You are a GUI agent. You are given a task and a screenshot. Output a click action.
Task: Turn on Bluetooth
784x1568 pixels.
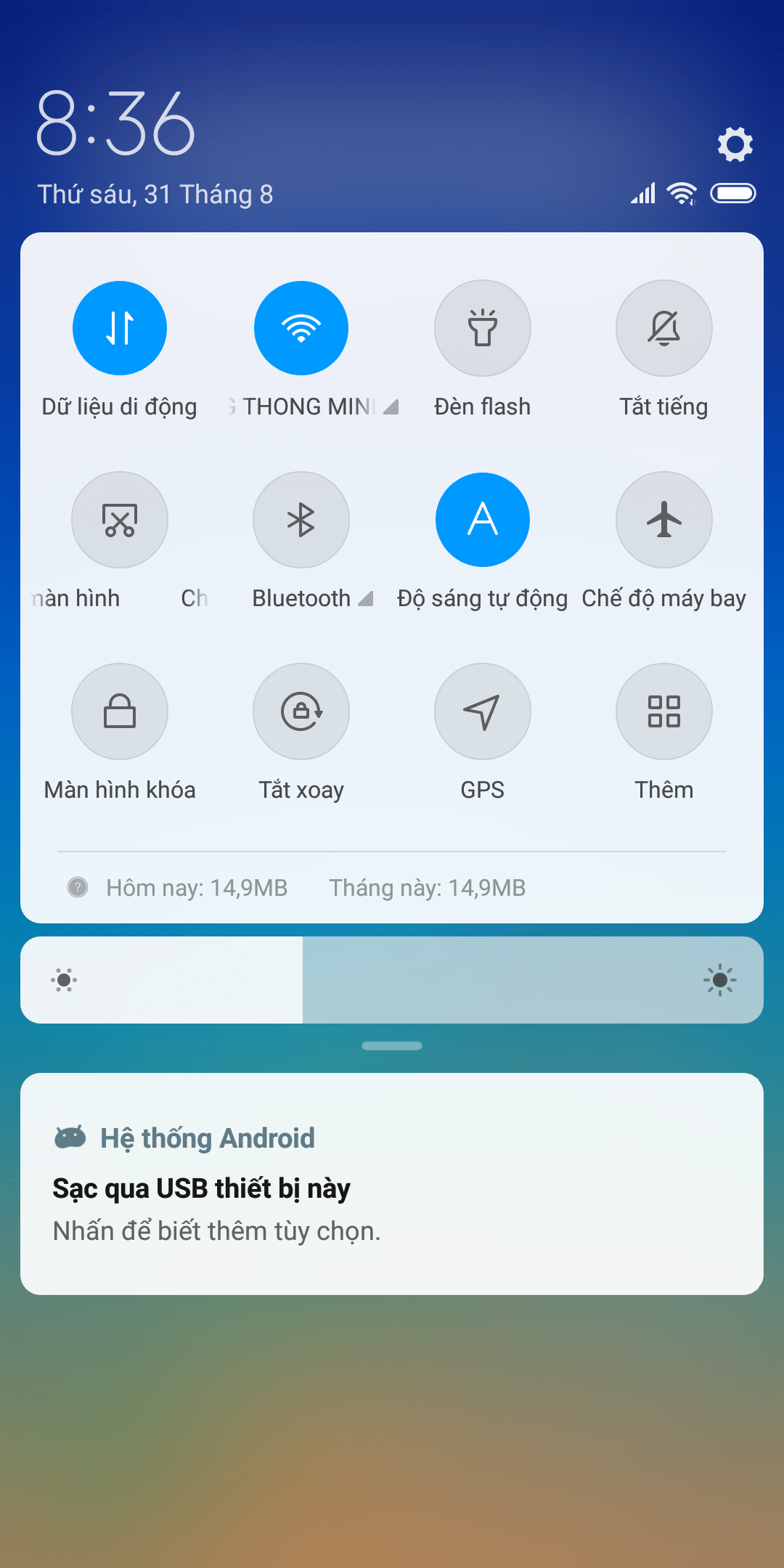[x=301, y=520]
